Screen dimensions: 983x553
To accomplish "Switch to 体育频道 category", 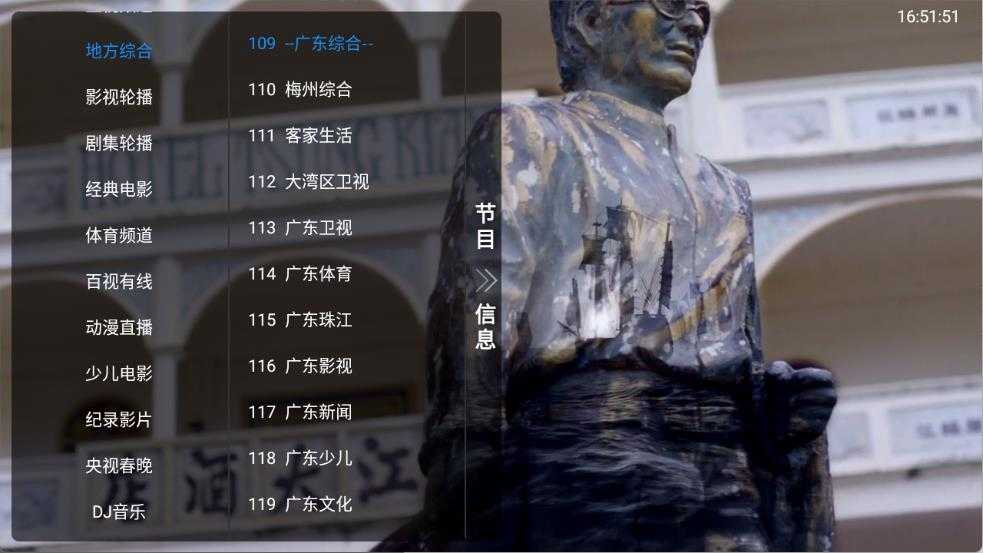I will [x=119, y=235].
